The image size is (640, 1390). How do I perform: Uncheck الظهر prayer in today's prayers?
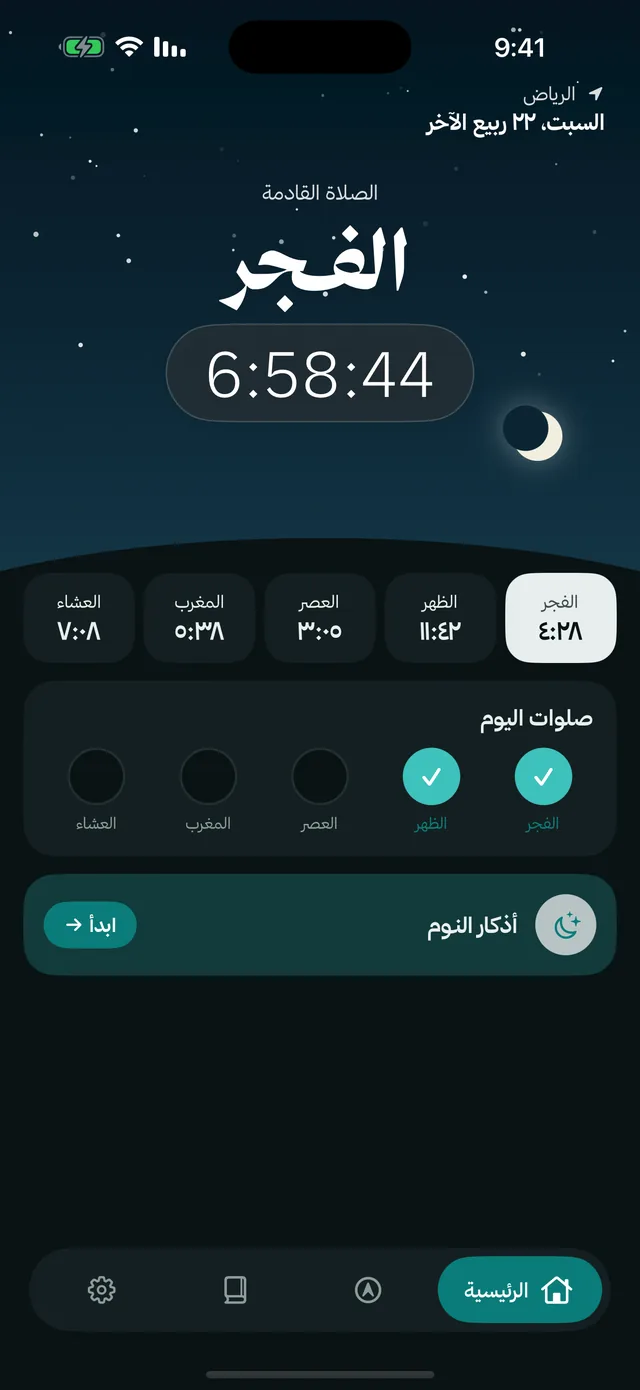(x=431, y=776)
